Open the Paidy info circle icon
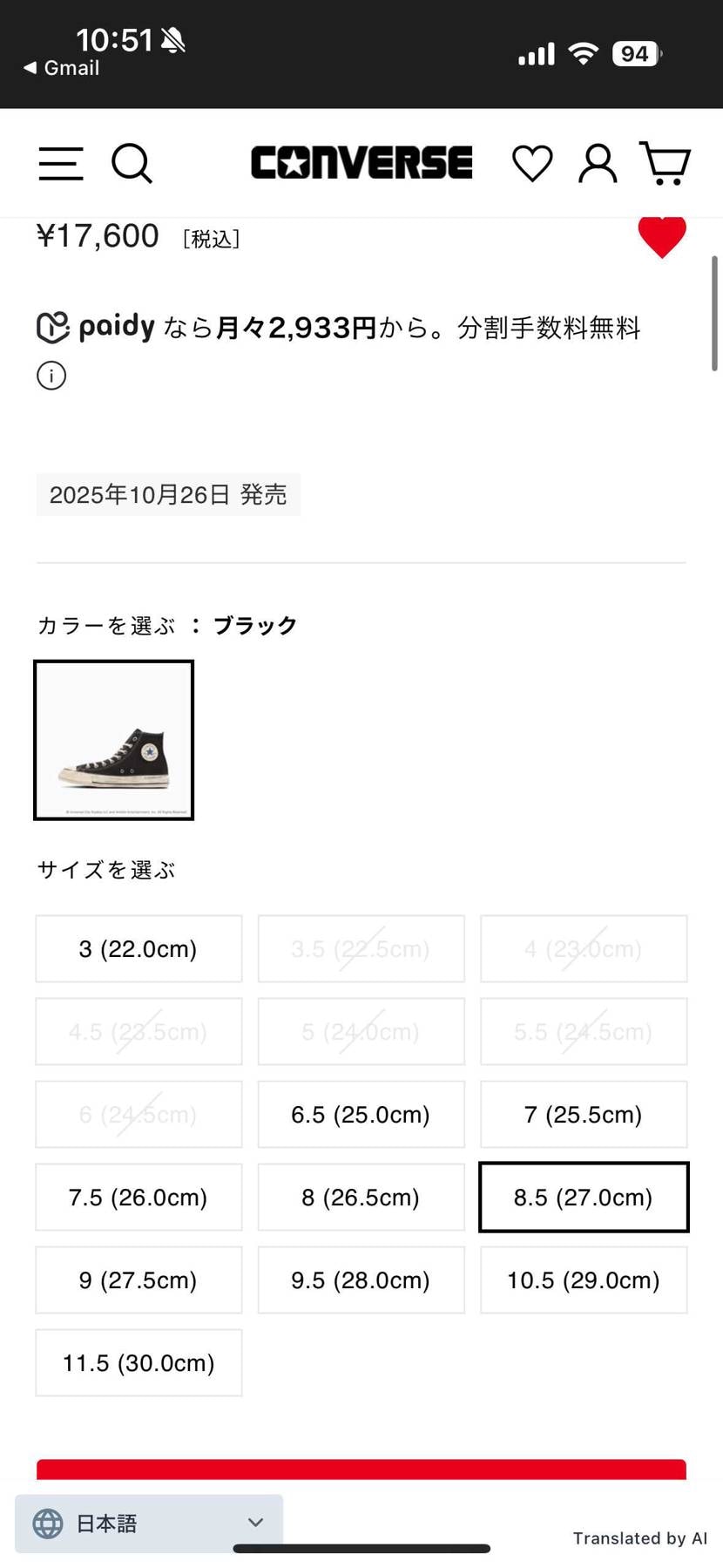This screenshot has width=723, height=1568. 51,376
